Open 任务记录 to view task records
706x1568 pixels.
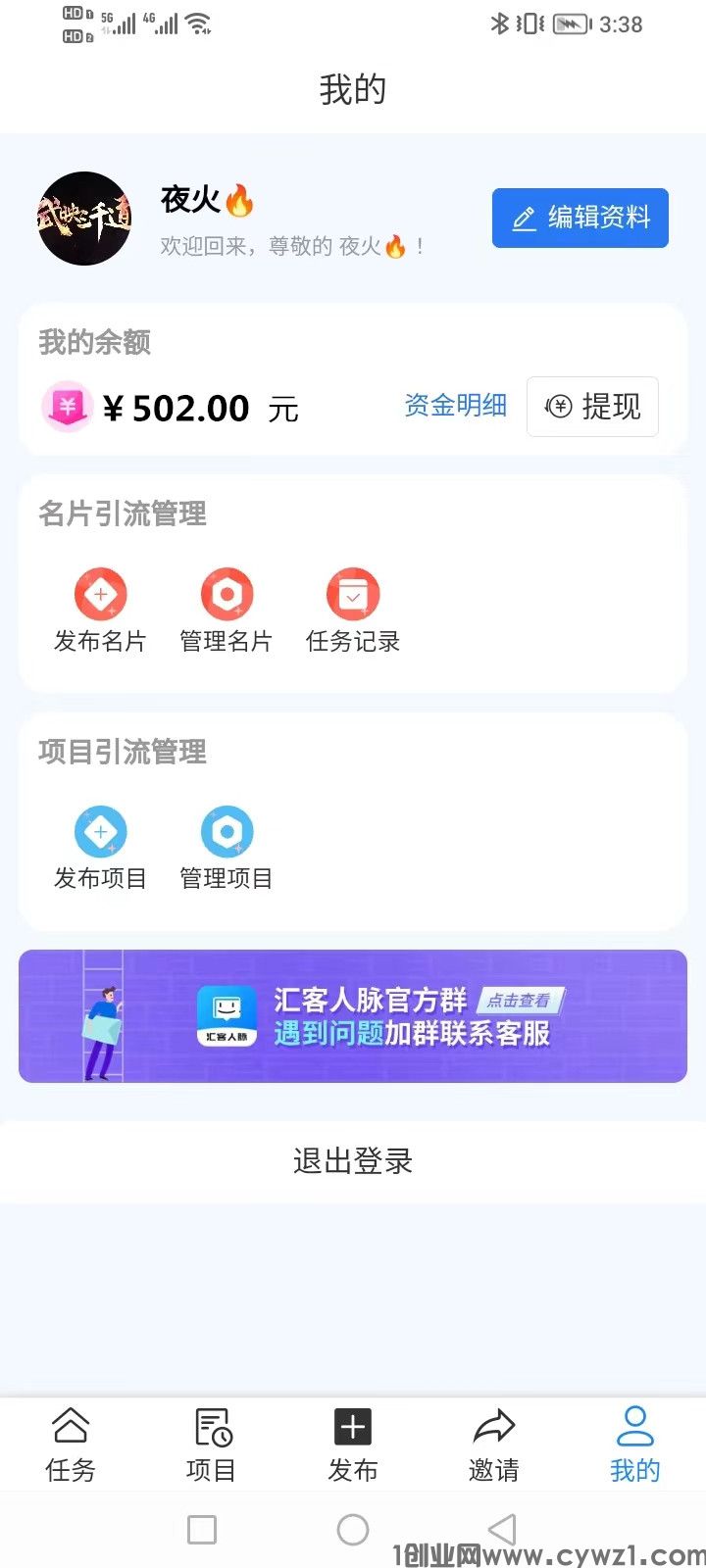pyautogui.click(x=353, y=594)
